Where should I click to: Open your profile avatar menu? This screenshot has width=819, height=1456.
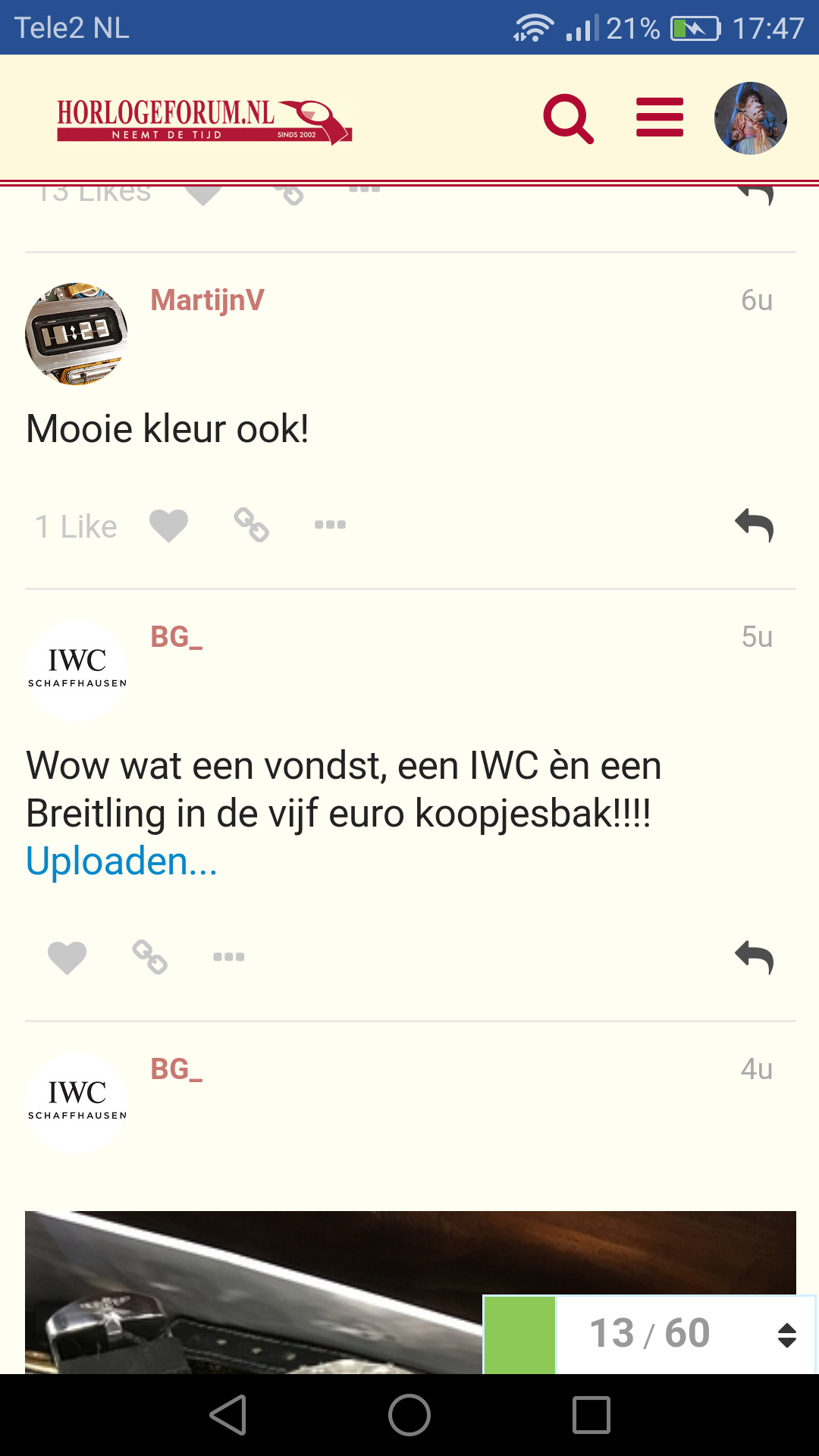751,118
